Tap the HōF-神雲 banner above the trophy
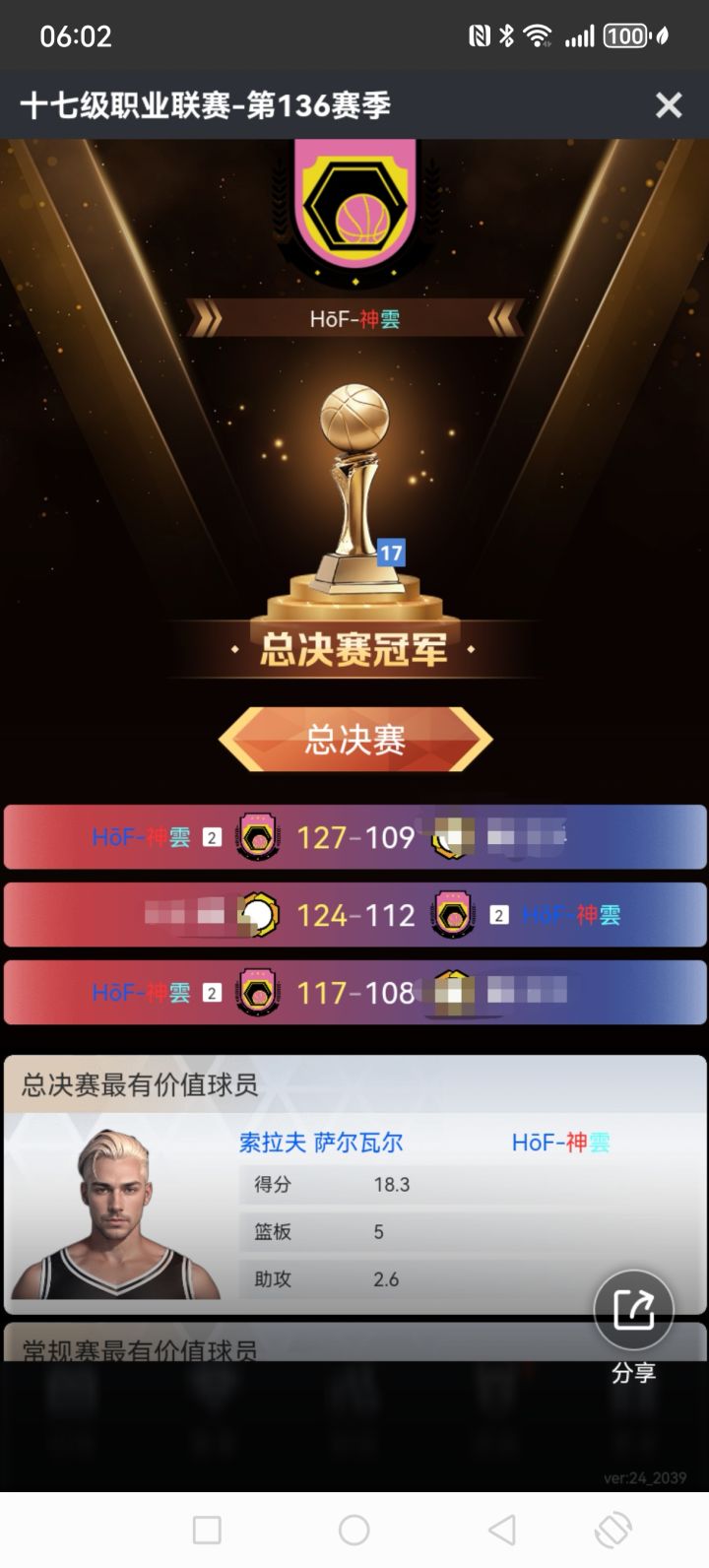Image resolution: width=709 pixels, height=1568 pixels. click(354, 319)
